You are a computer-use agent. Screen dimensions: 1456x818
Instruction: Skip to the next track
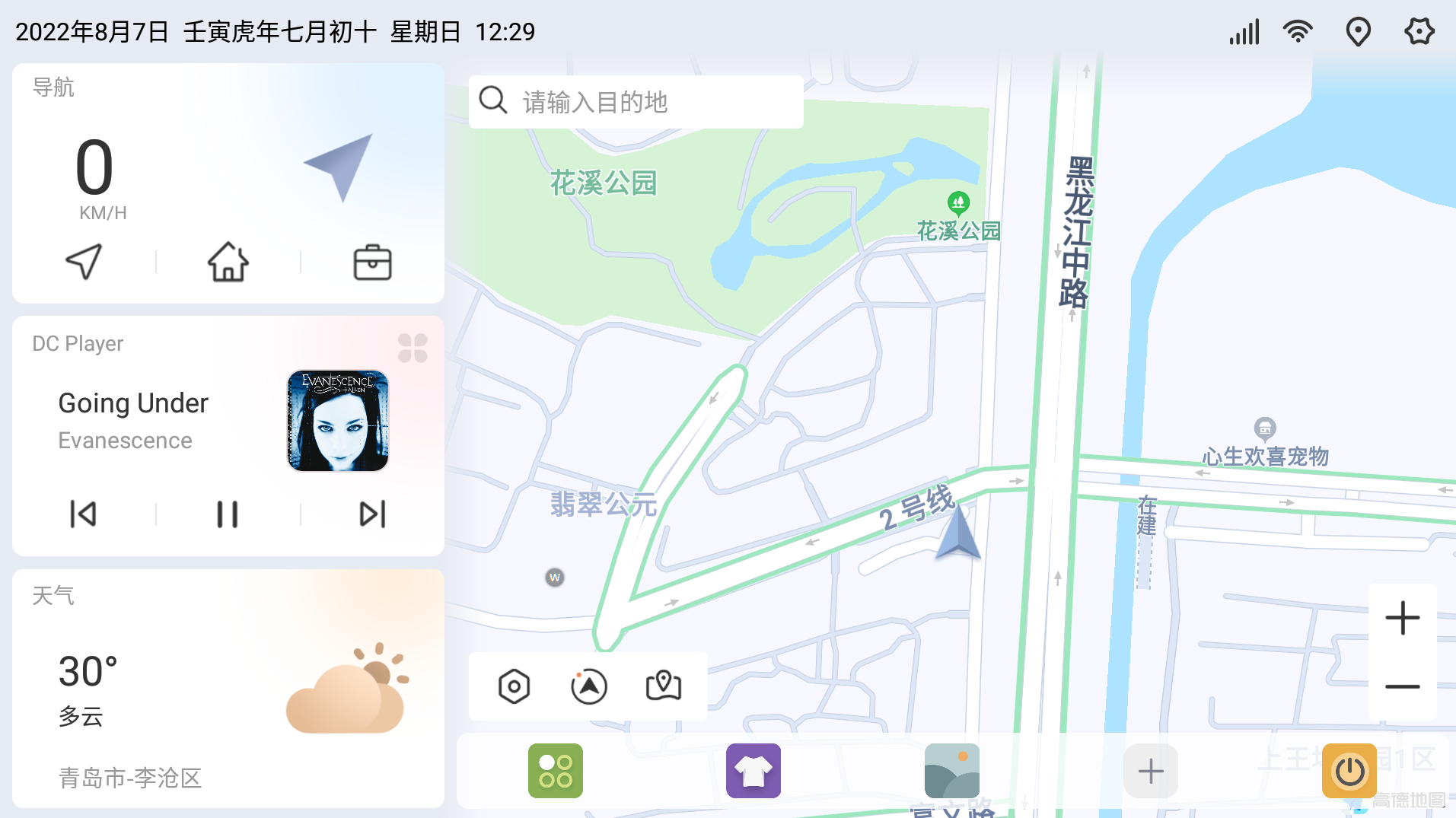pos(372,514)
